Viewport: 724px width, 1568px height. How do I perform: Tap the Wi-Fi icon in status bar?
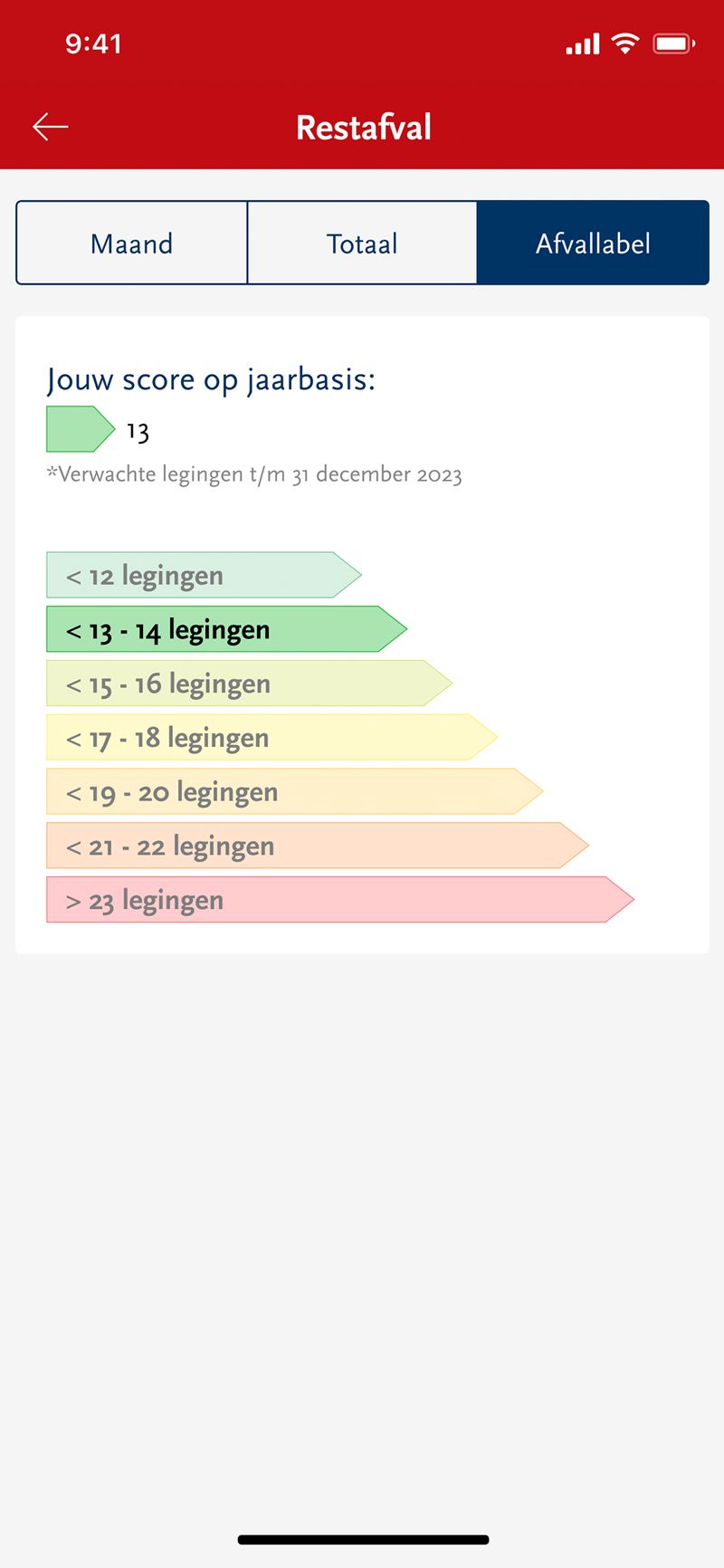pyautogui.click(x=624, y=43)
